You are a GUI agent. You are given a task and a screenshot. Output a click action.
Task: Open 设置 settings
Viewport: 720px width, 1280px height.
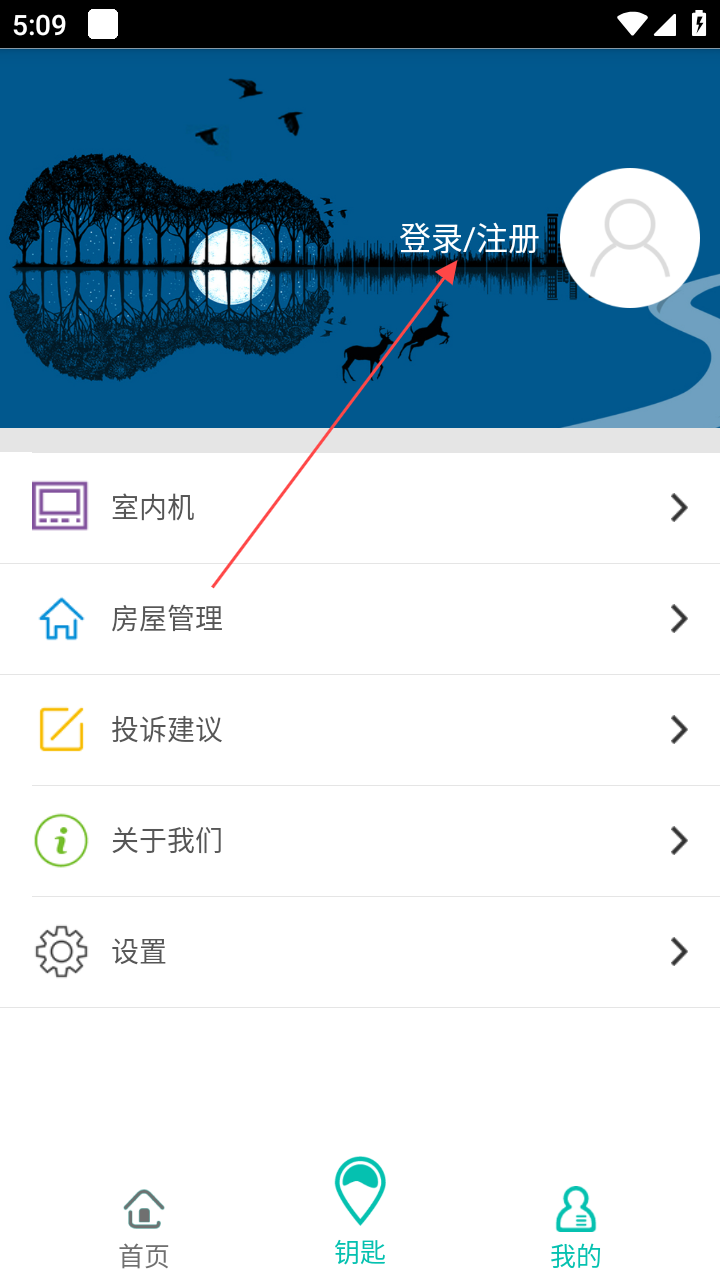pyautogui.click(x=360, y=952)
